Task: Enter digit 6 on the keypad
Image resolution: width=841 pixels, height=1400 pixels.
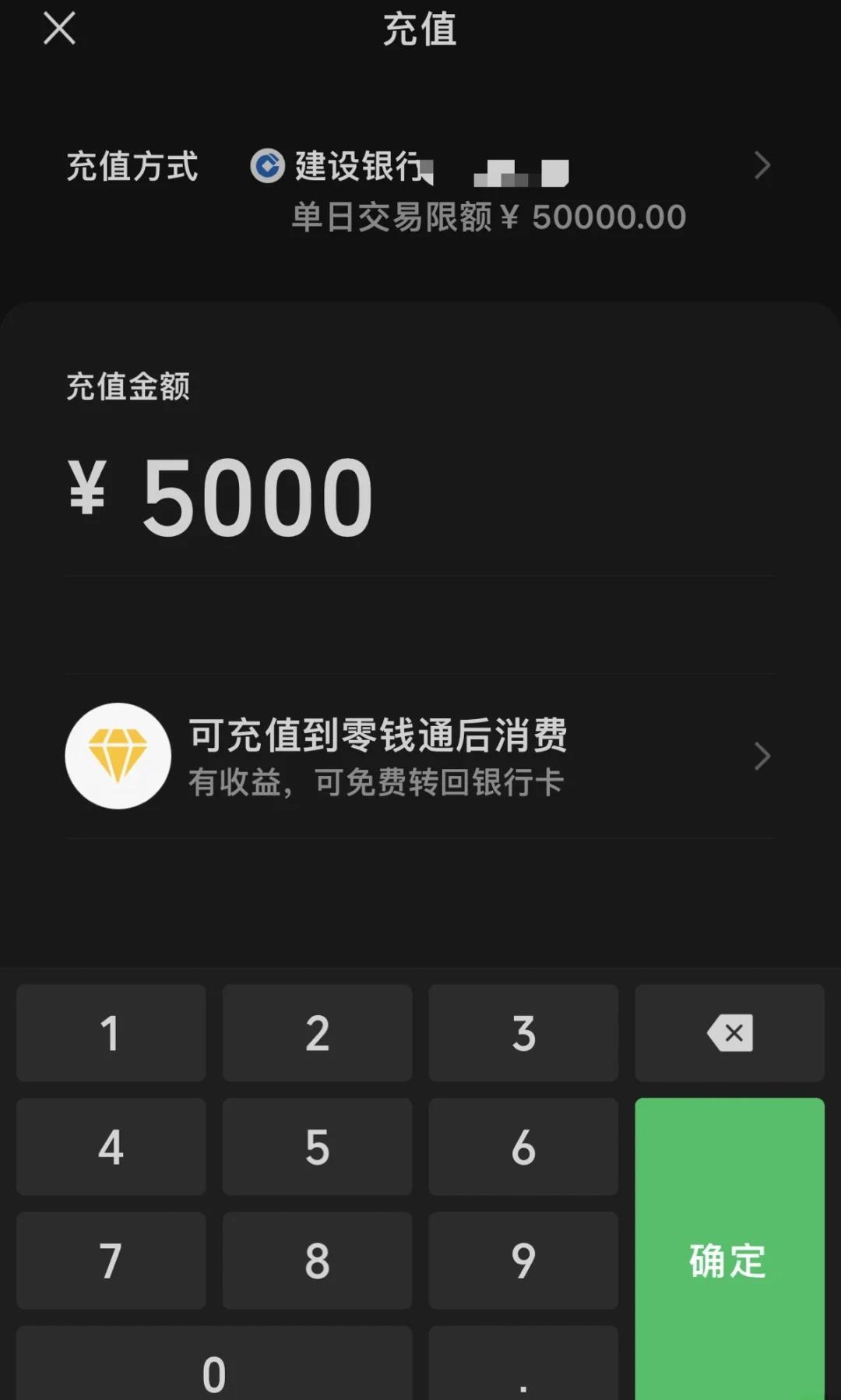Action: [523, 1147]
